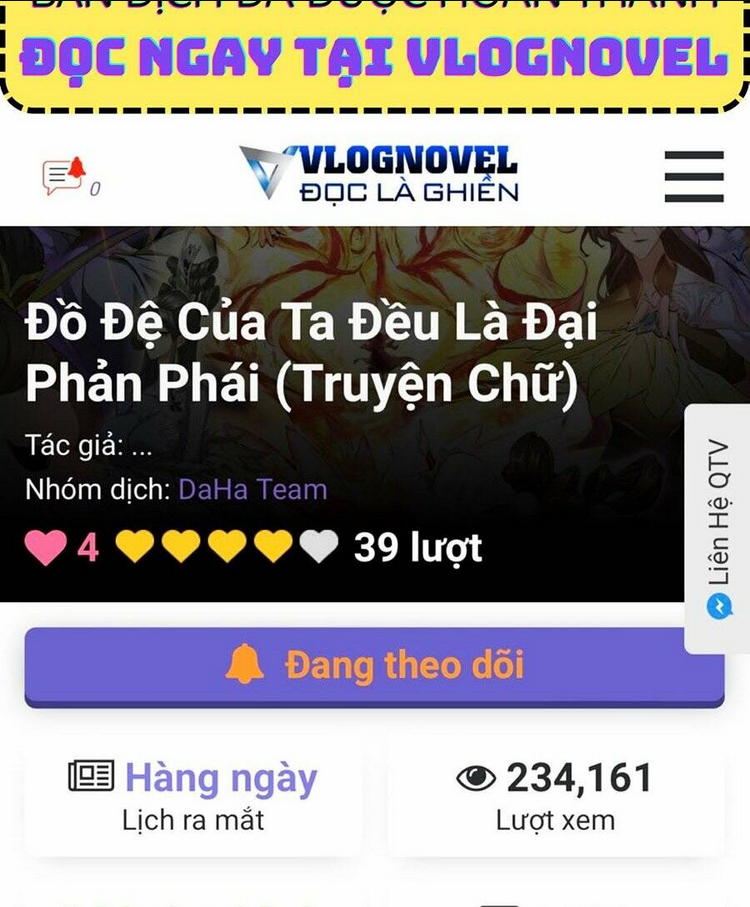Click the bell icon inside the follow button
Screen dimensions: 750x907
point(245,661)
